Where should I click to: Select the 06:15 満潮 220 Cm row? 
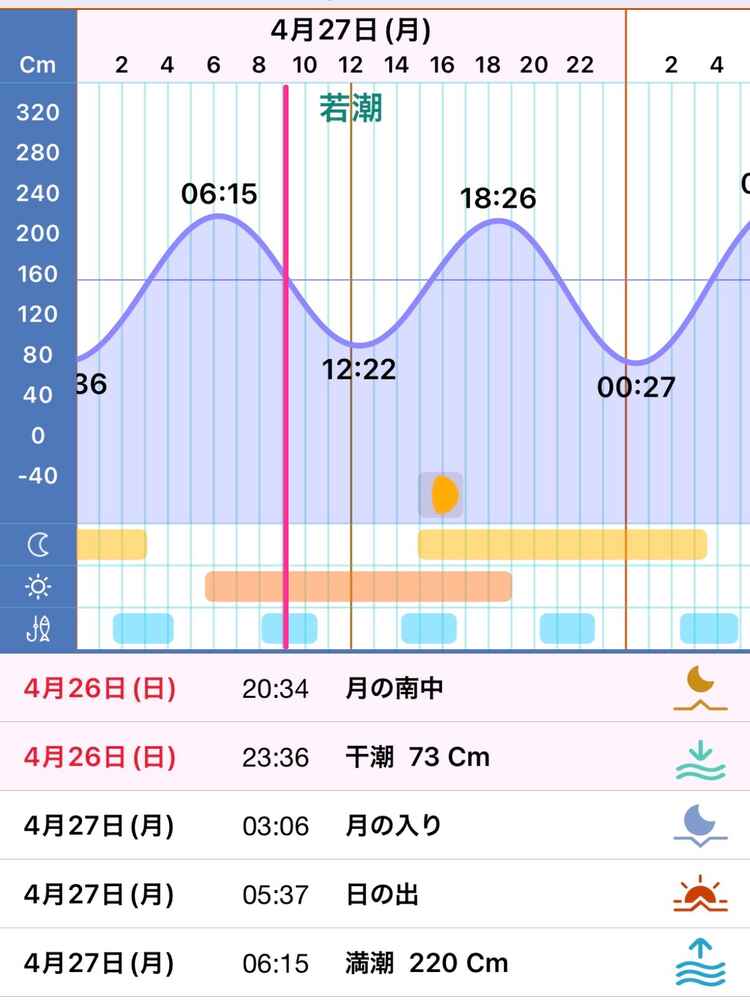tap(375, 963)
